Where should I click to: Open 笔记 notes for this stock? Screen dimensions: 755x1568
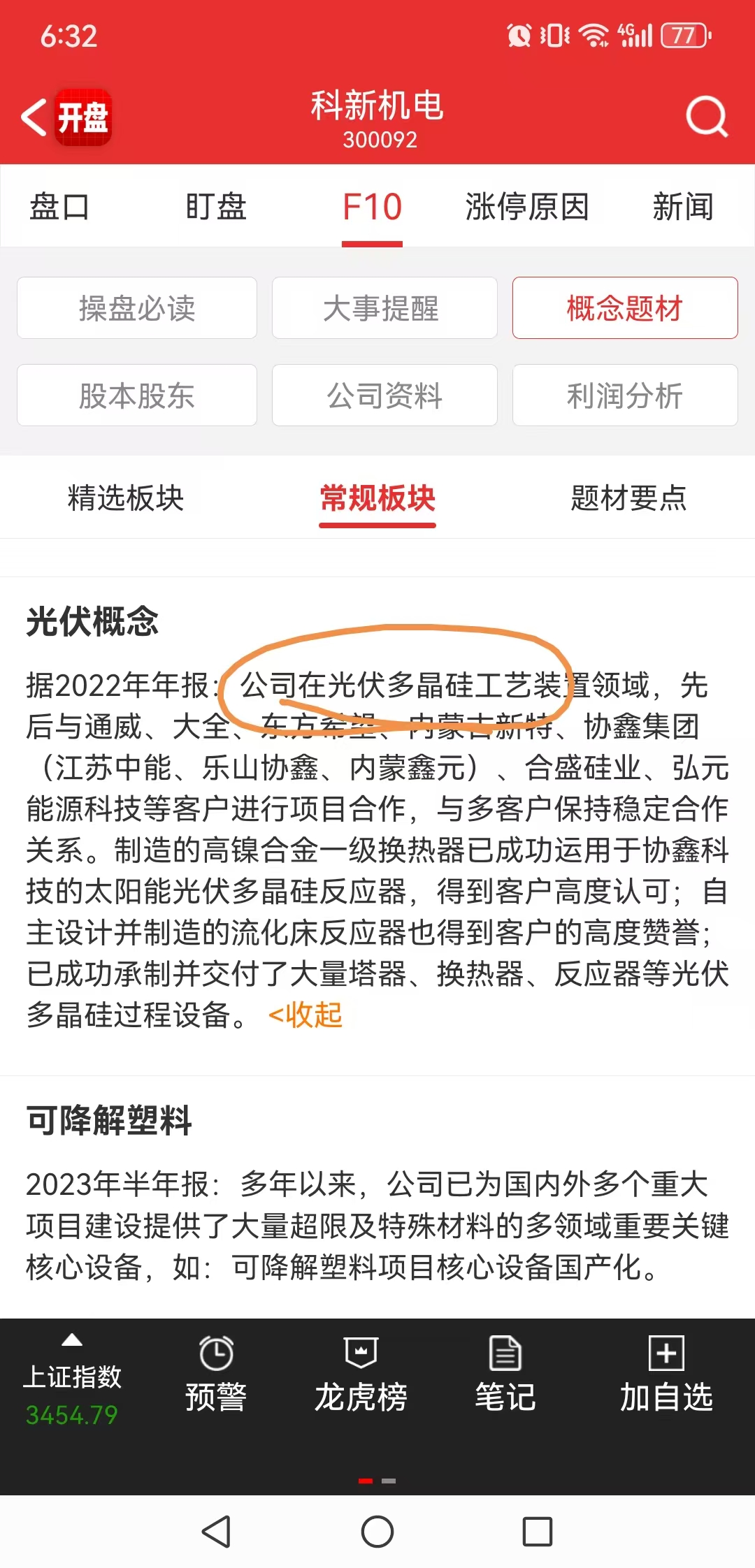coord(505,1374)
